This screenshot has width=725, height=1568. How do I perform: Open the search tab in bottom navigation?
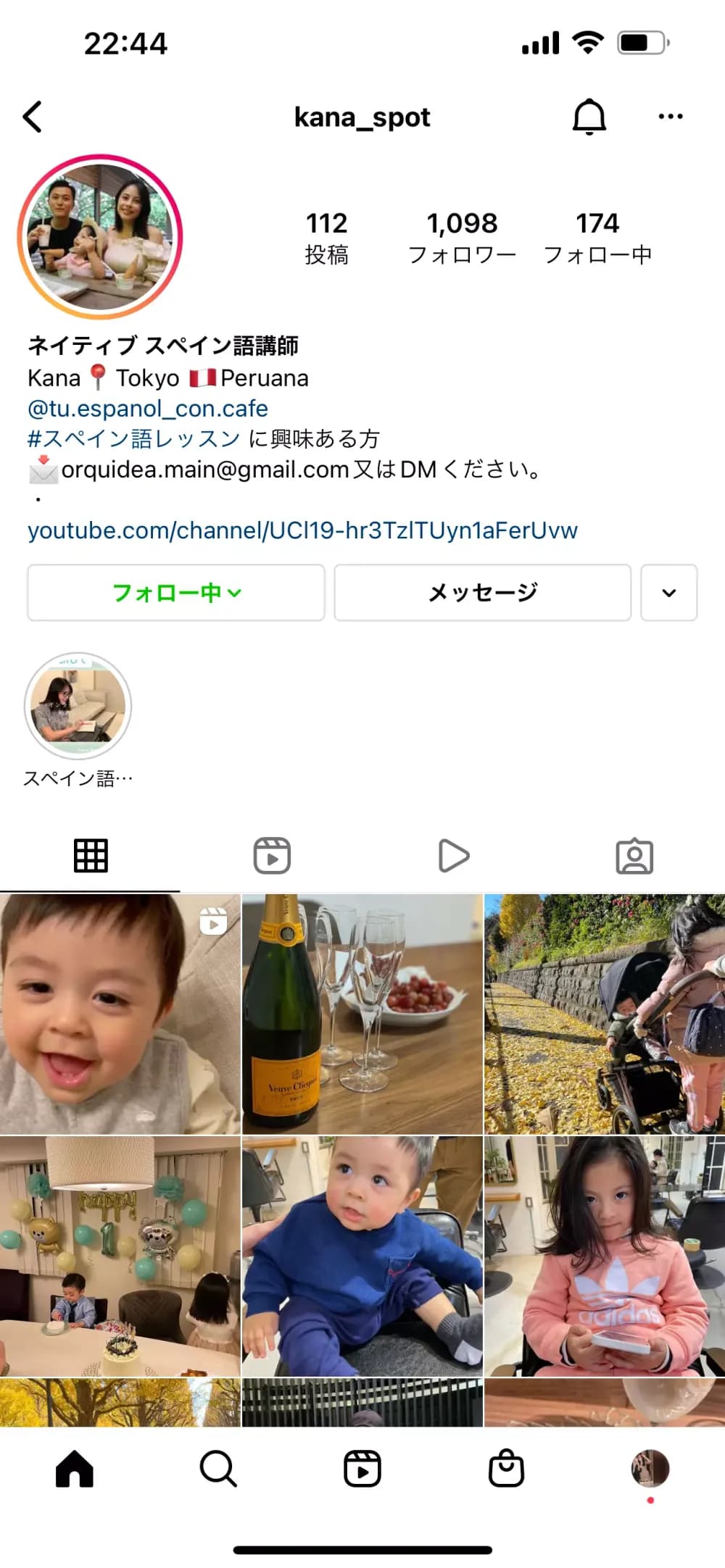[217, 1469]
